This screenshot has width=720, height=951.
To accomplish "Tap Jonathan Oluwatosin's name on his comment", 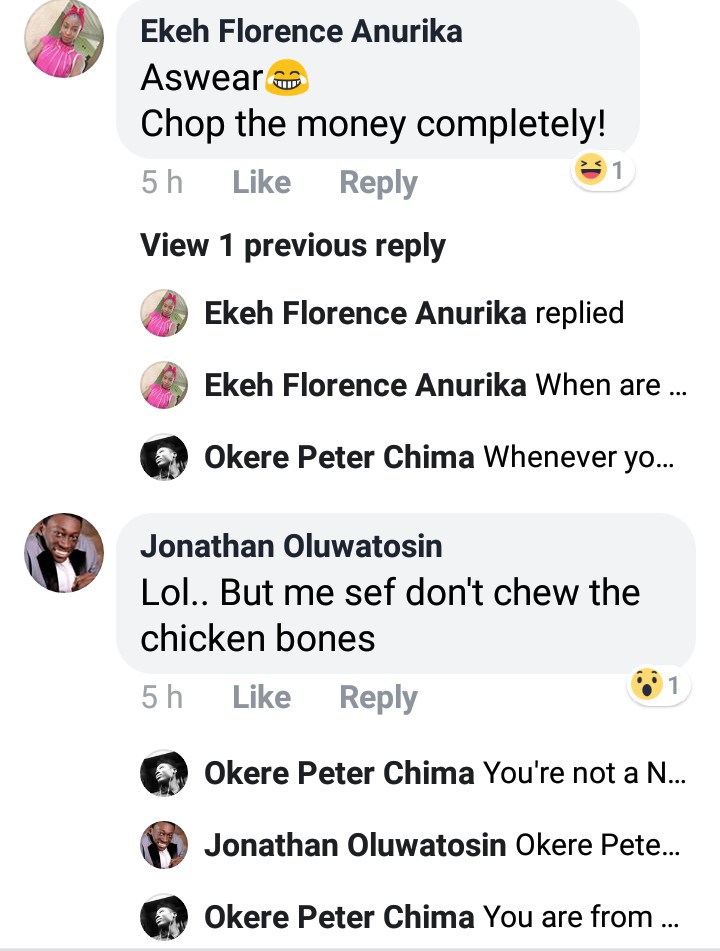I will click(291, 546).
